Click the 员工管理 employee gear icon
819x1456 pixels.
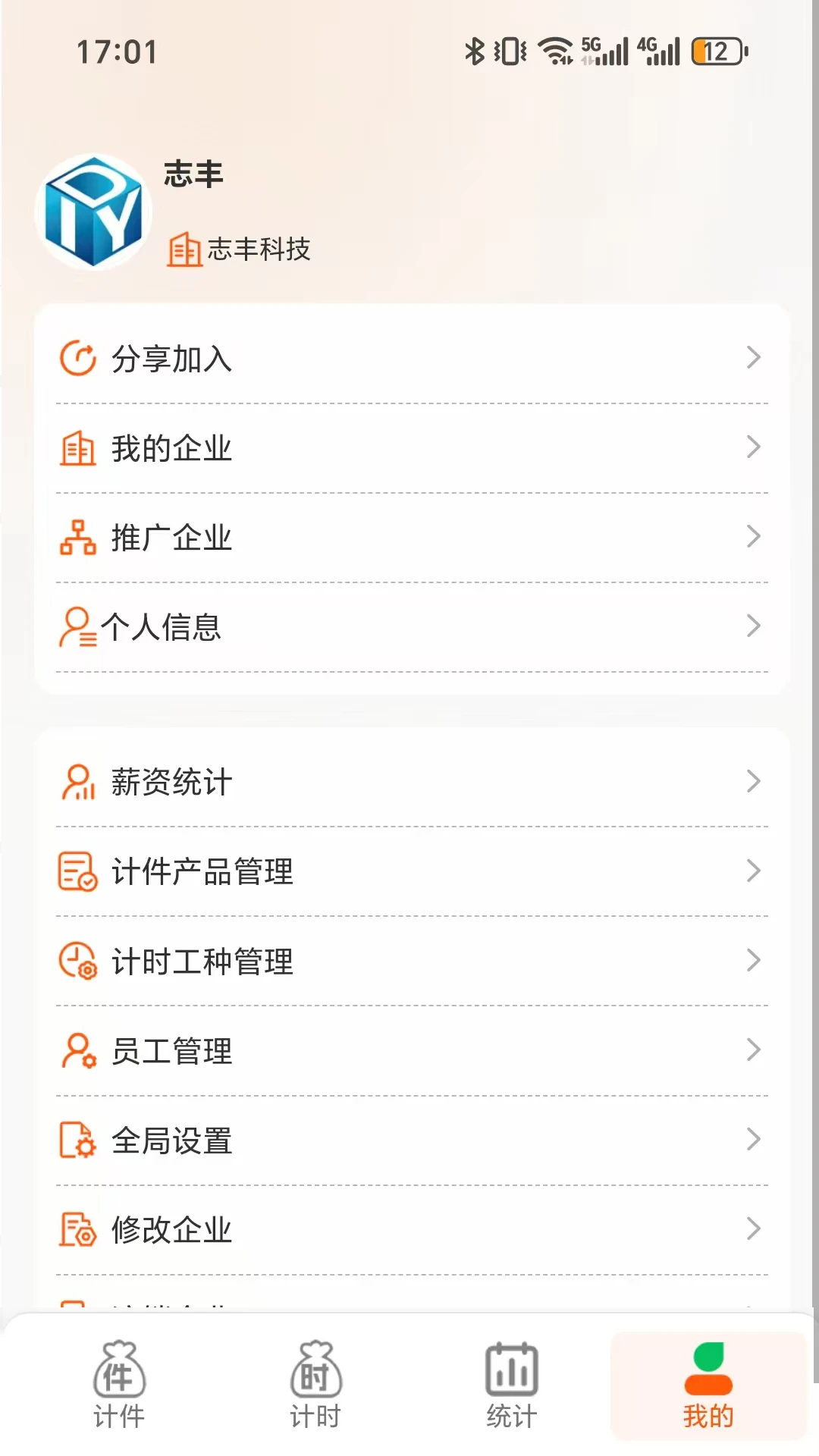coord(76,1050)
